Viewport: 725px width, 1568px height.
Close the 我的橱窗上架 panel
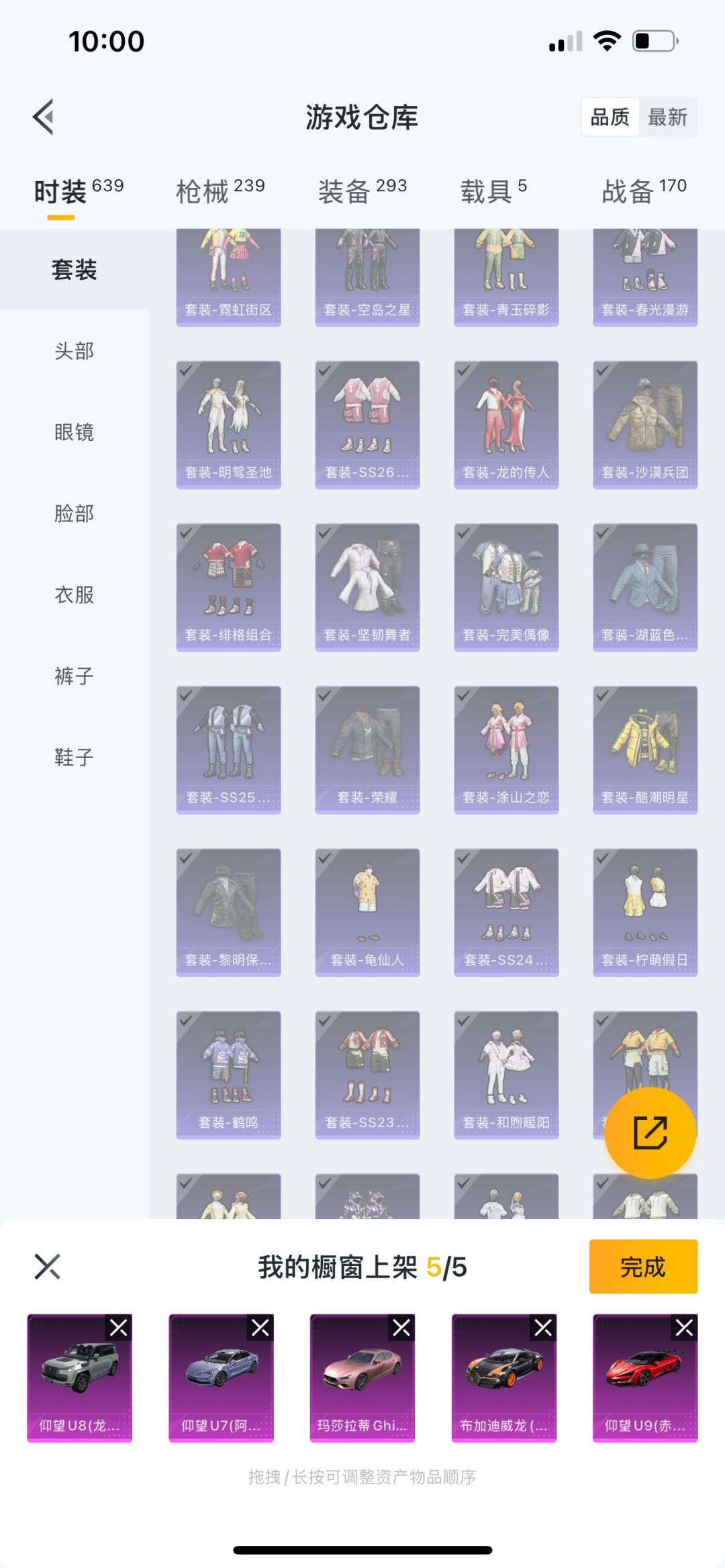pos(47,1267)
